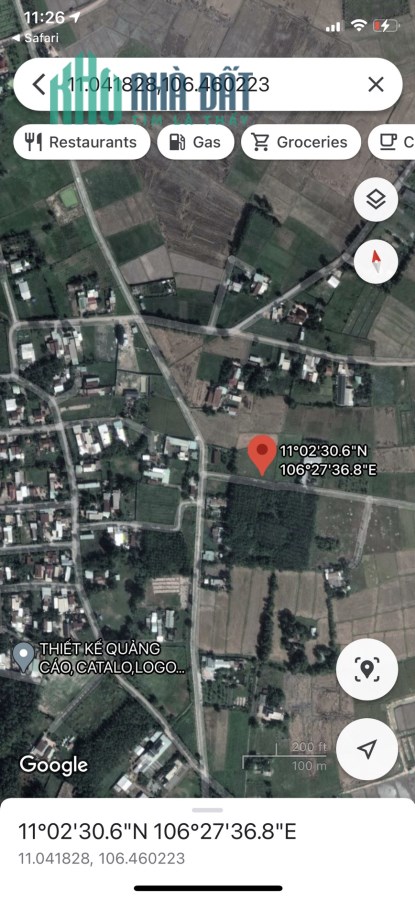Select the Groceries chip
The height and width of the screenshot is (900, 415).
(x=301, y=142)
